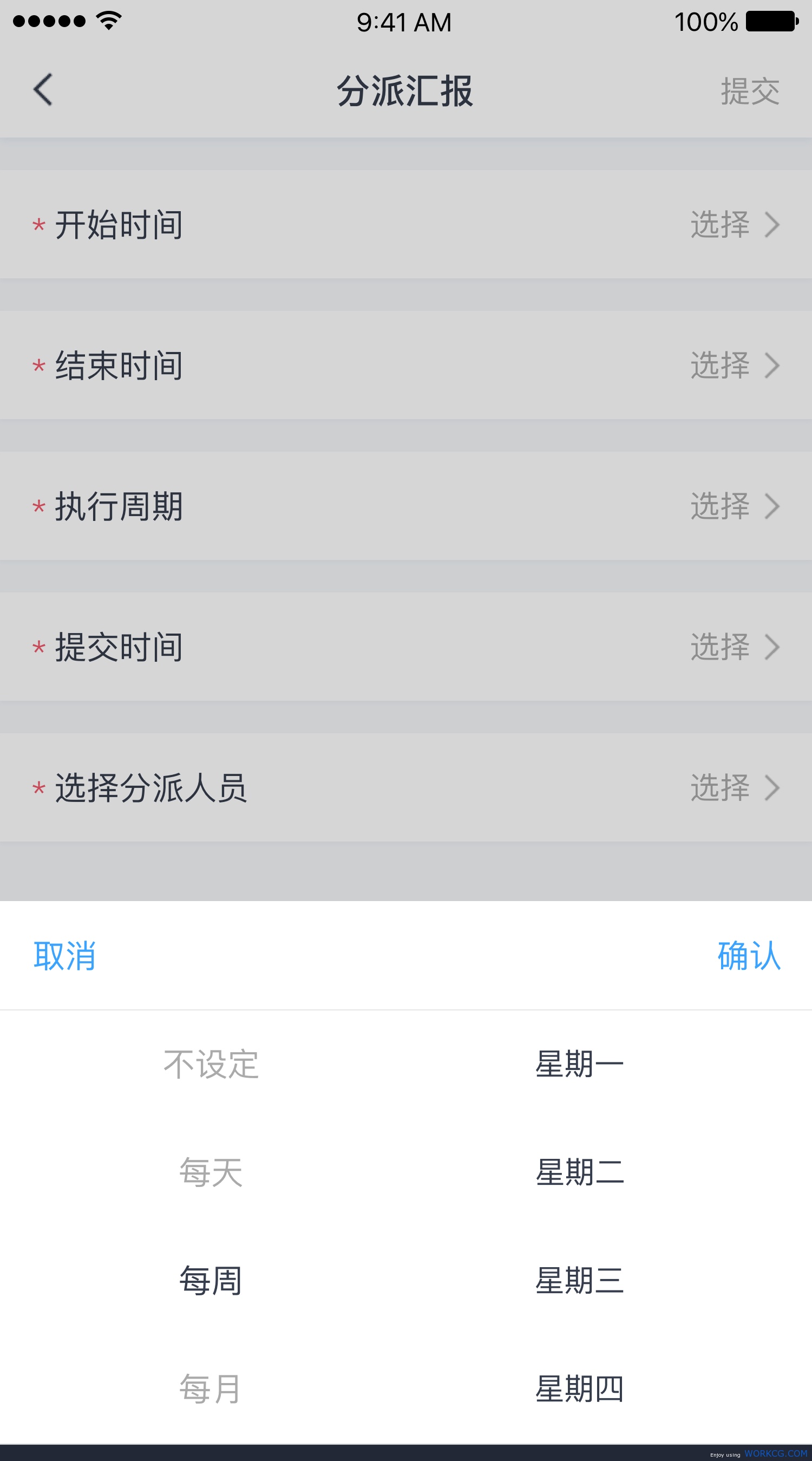Image resolution: width=812 pixels, height=1461 pixels.
Task: Open the 执行周期 selection row
Action: pos(406,506)
